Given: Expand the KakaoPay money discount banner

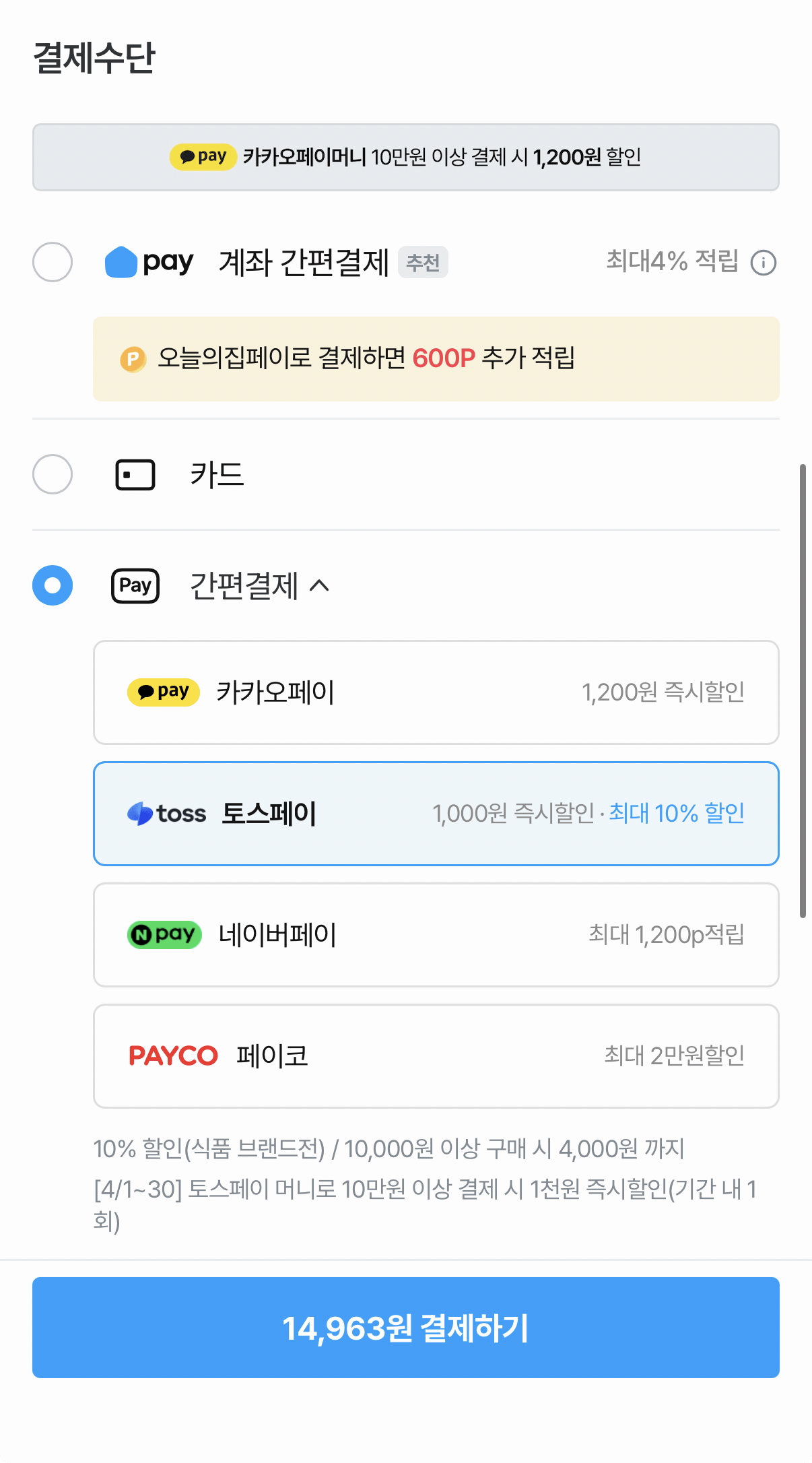Looking at the screenshot, I should pyautogui.click(x=405, y=157).
